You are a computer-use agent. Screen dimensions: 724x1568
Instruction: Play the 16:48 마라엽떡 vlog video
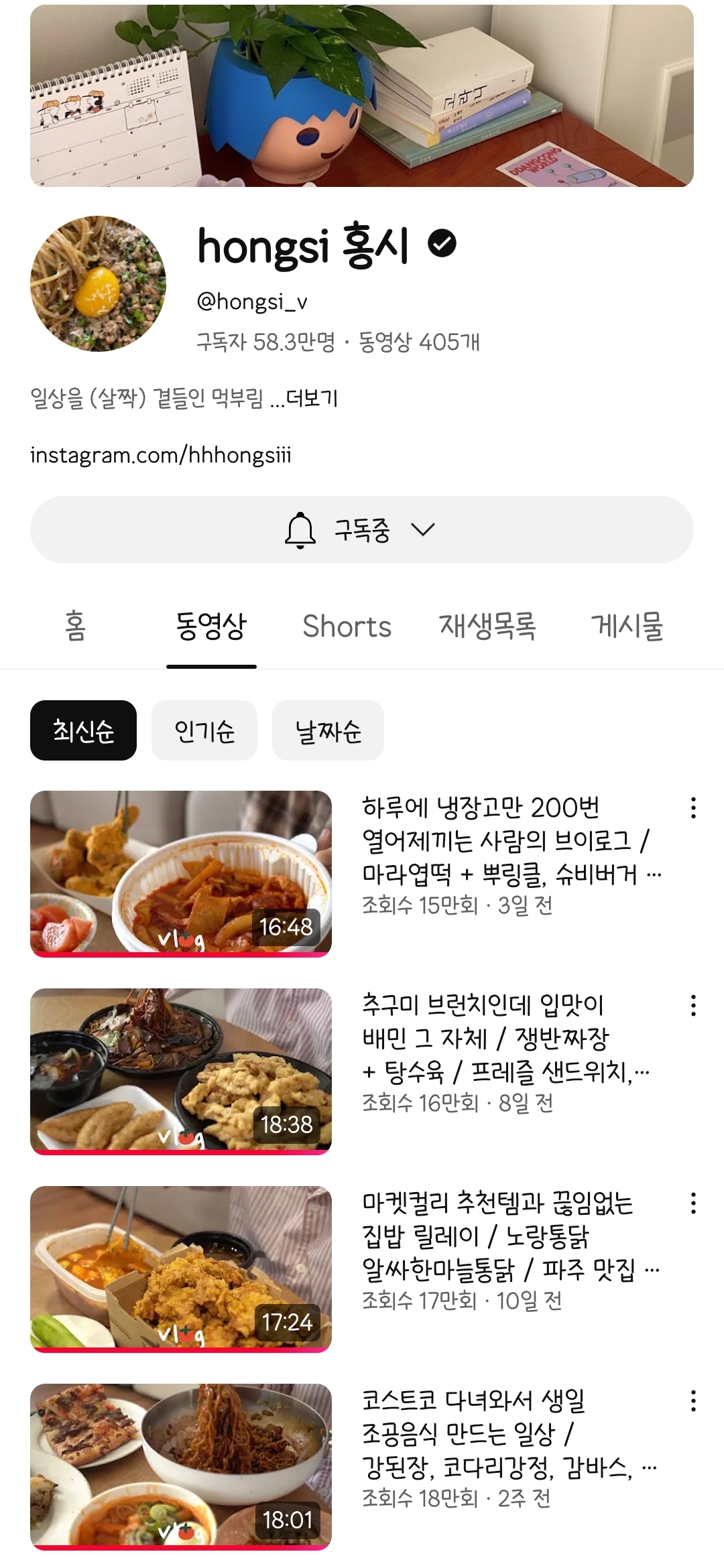tap(181, 873)
